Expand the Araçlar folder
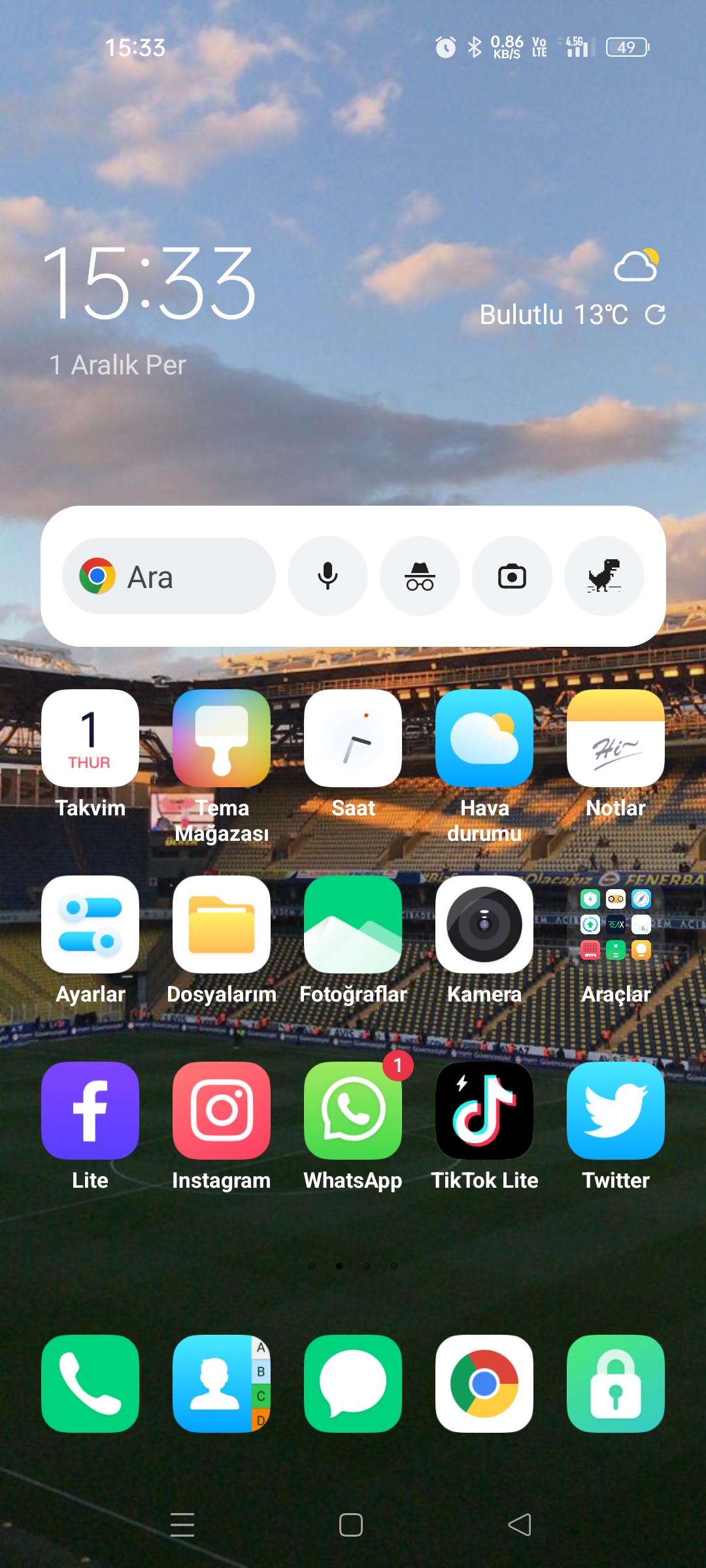The image size is (706, 1568). pos(616,925)
